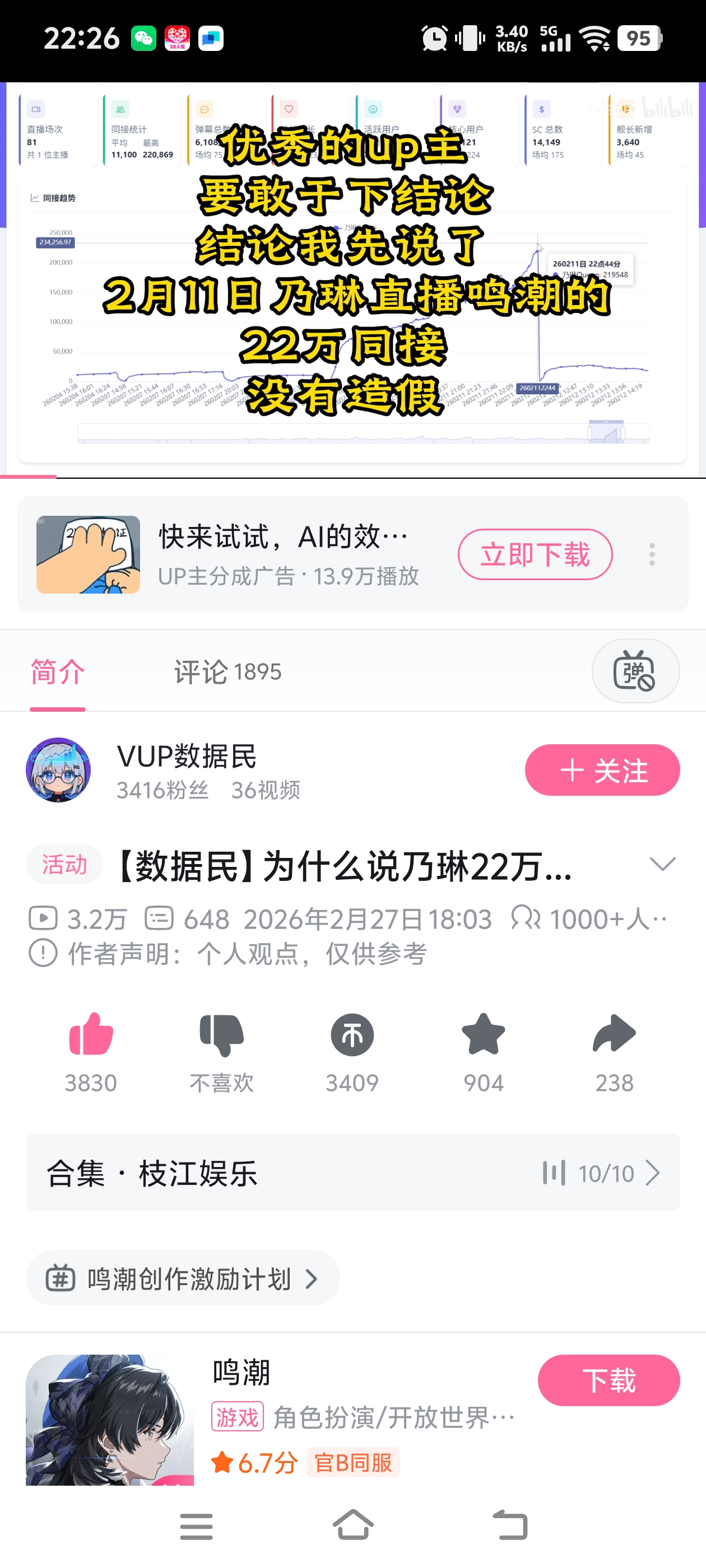
Task: Add the video to favorites
Action: click(x=483, y=1035)
